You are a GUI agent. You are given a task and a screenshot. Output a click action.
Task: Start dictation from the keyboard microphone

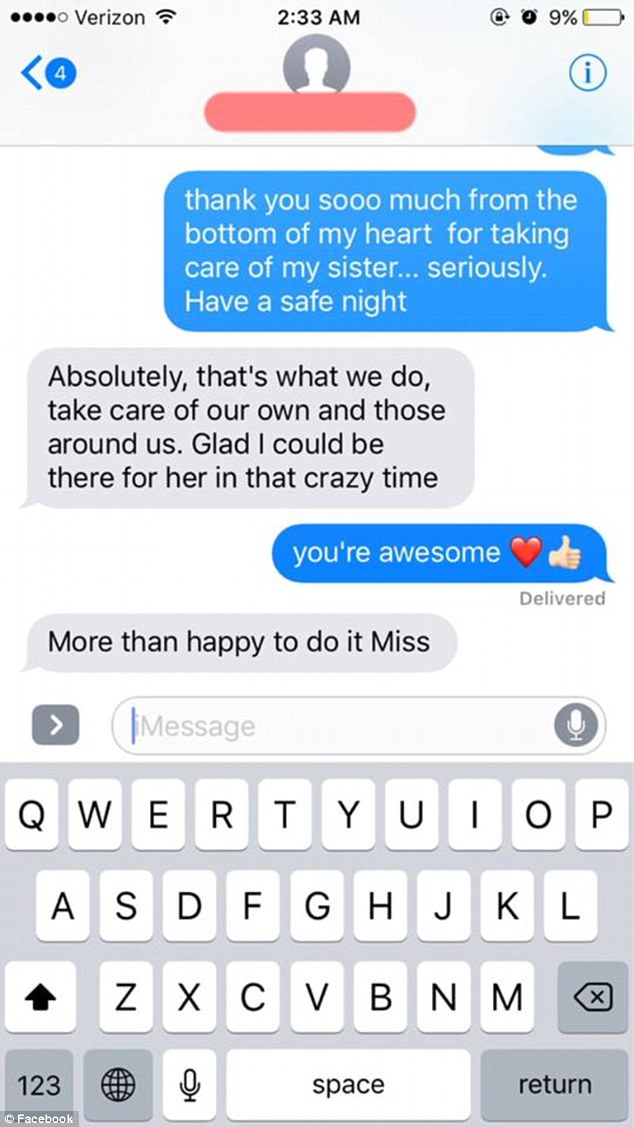(x=187, y=1084)
